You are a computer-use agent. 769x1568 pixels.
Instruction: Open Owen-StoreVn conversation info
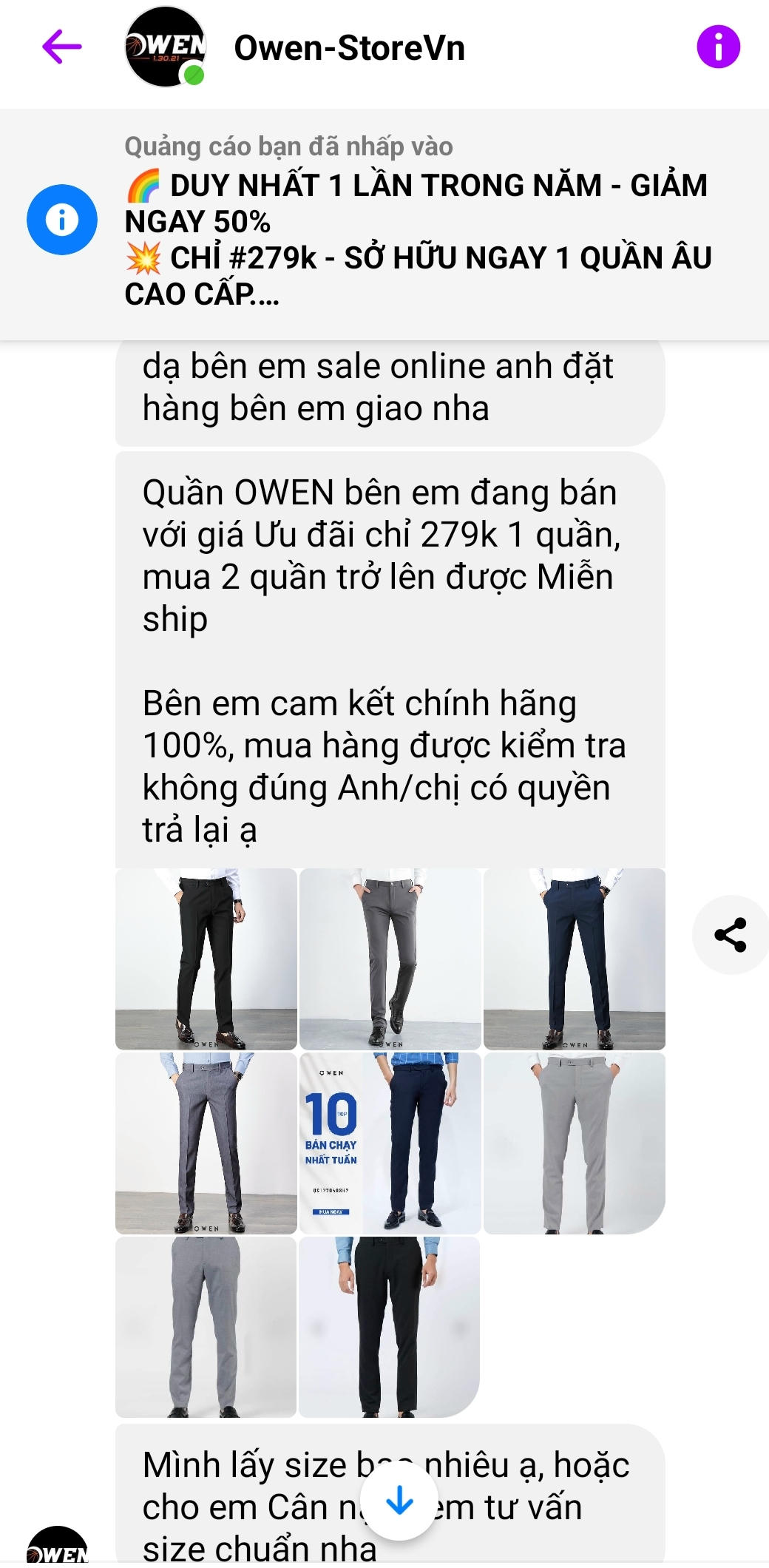pos(718,47)
